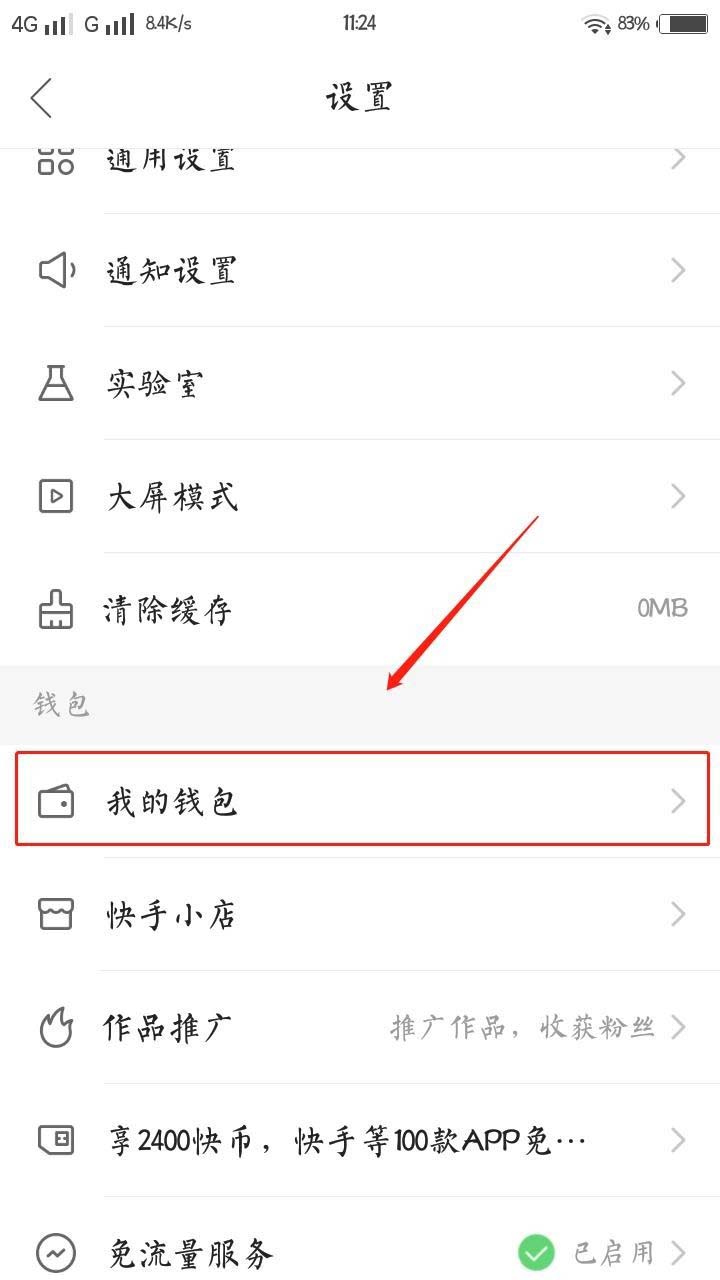
Task: Open the 实验室 row
Action: pos(360,383)
